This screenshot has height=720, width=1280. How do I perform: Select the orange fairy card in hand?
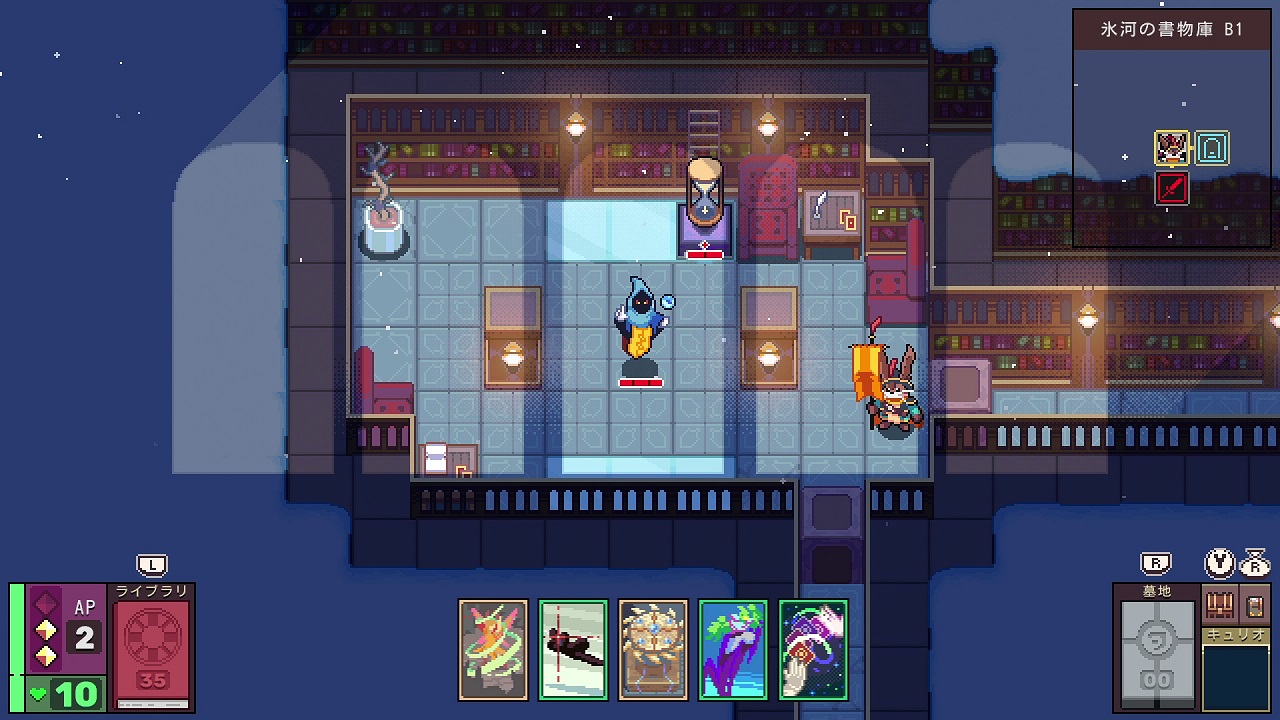(x=493, y=649)
